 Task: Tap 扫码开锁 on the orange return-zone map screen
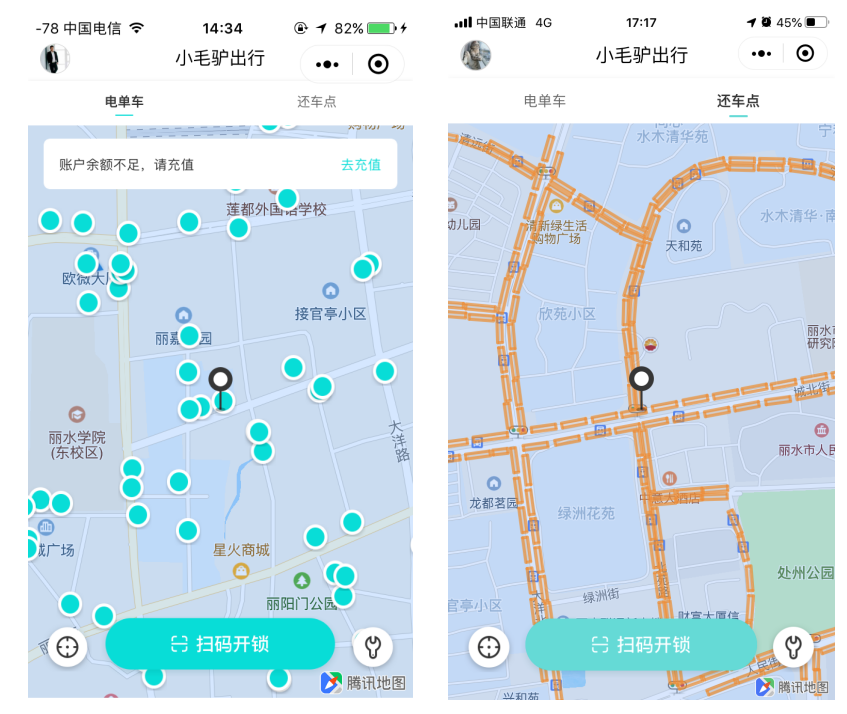(640, 645)
